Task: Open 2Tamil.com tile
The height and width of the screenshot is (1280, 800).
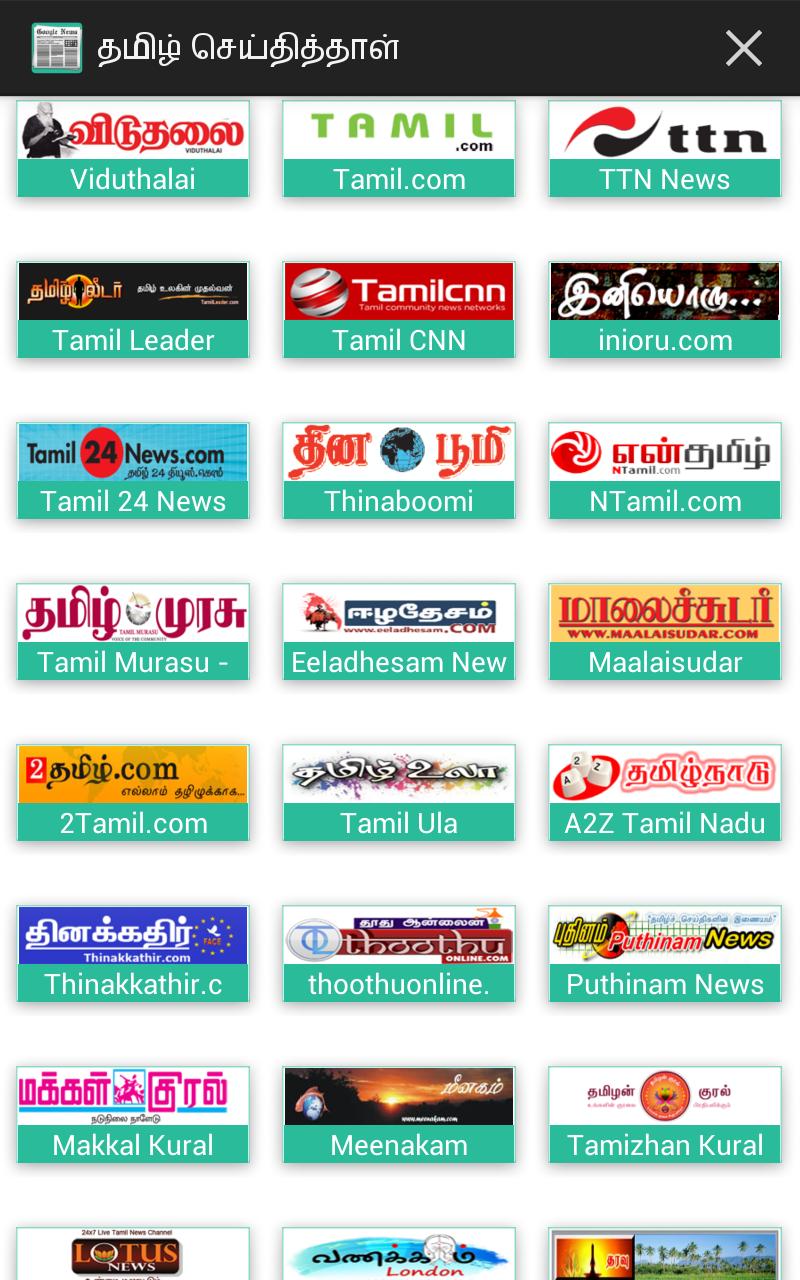Action: tap(133, 793)
